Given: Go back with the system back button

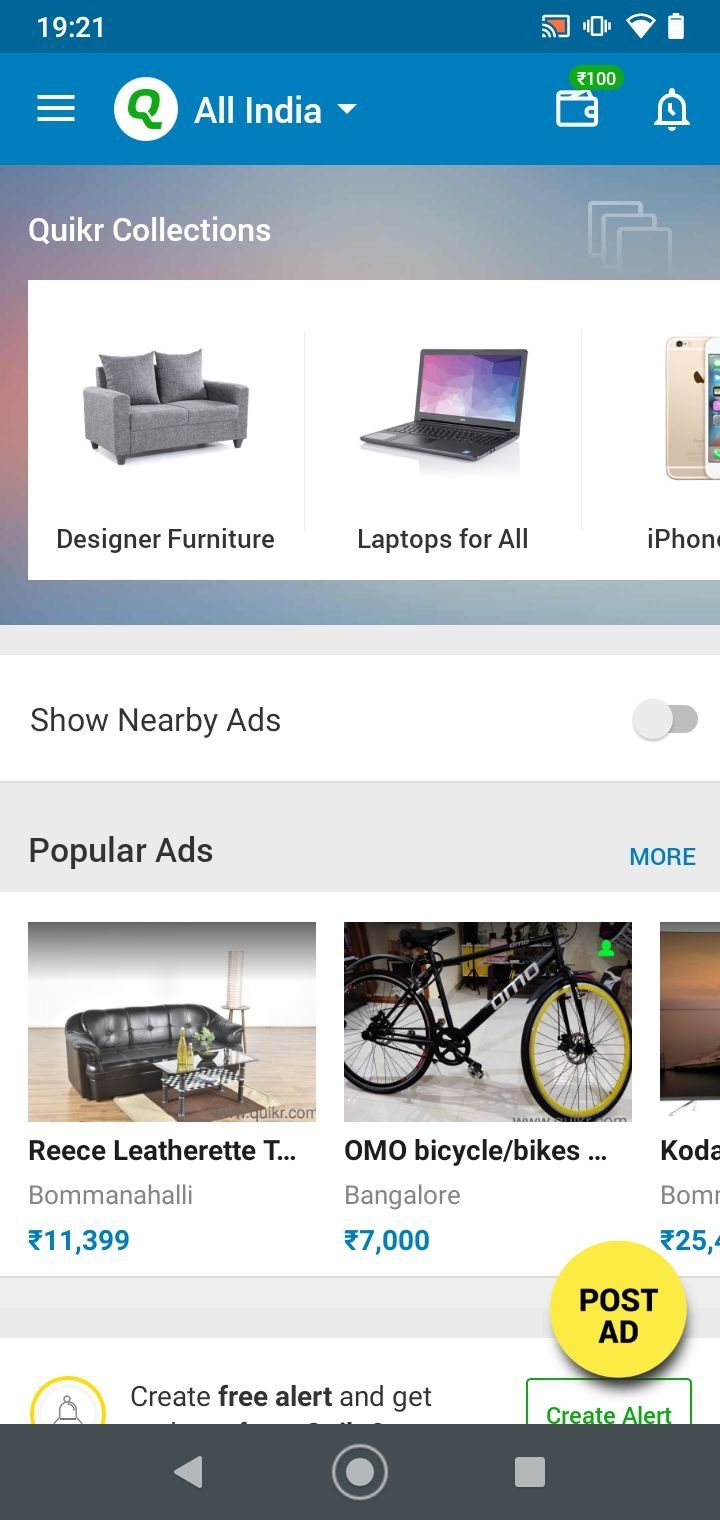Looking at the screenshot, I should pyautogui.click(x=188, y=1472).
